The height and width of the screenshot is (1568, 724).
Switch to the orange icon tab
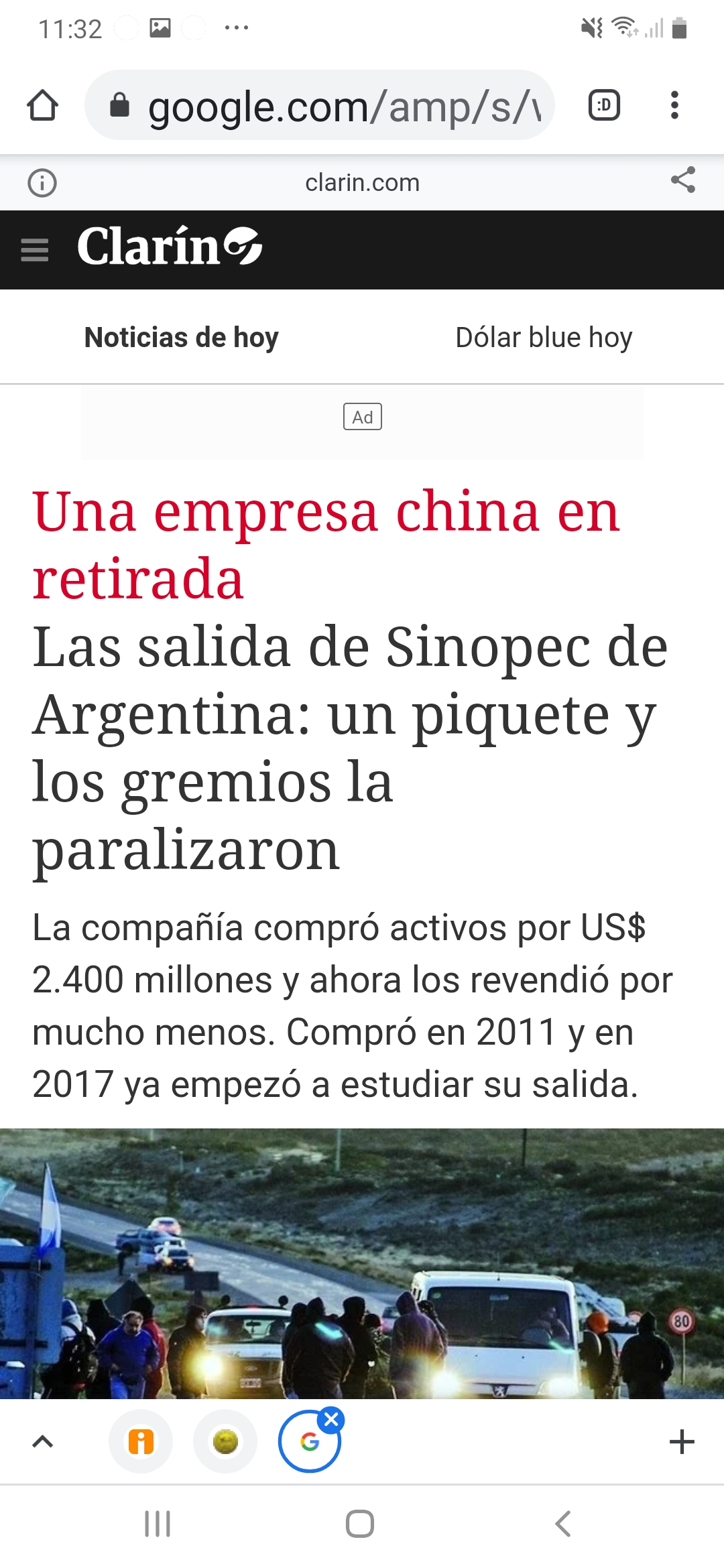tap(141, 1441)
